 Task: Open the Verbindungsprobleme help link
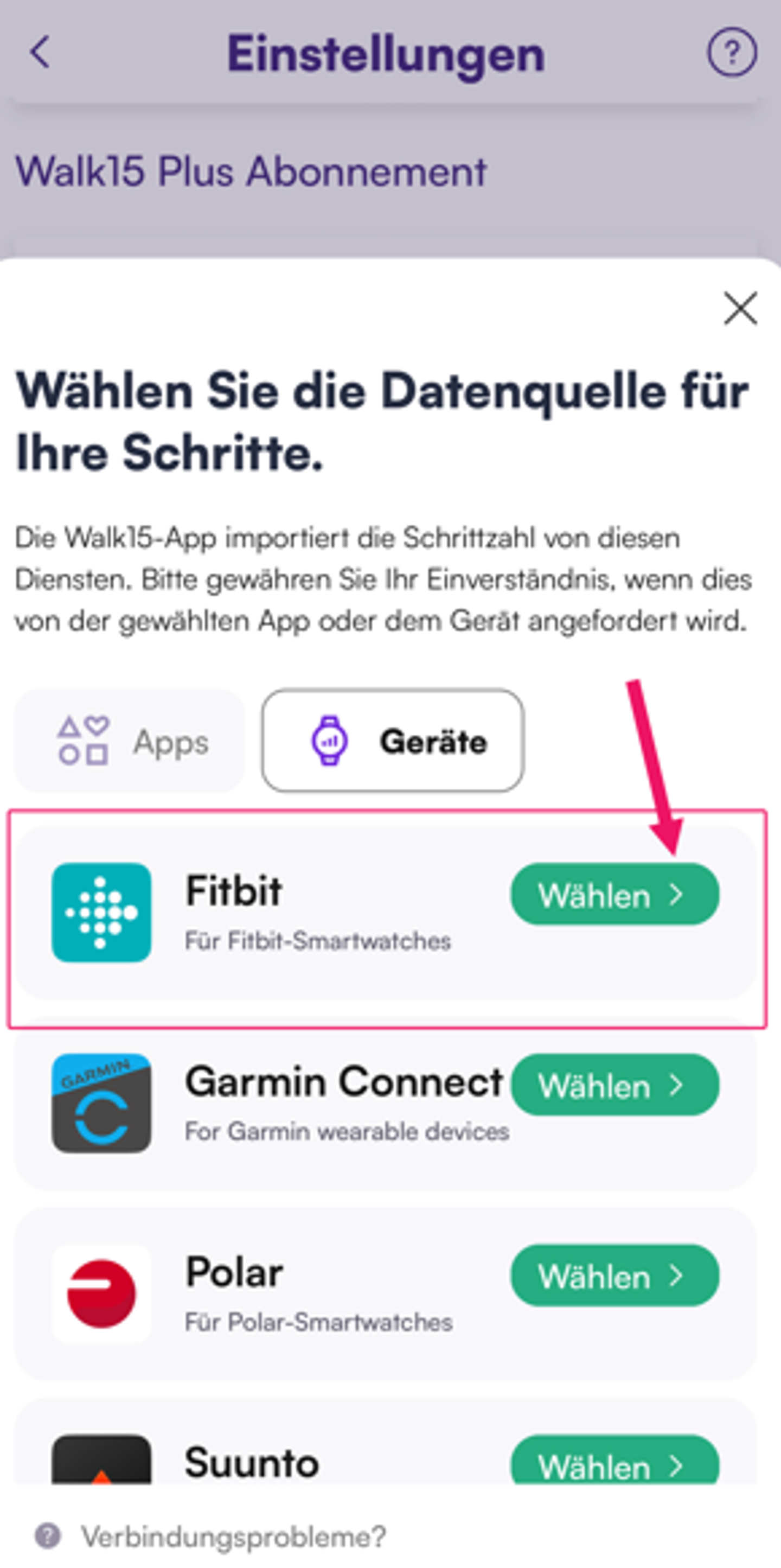pyautogui.click(x=233, y=1537)
